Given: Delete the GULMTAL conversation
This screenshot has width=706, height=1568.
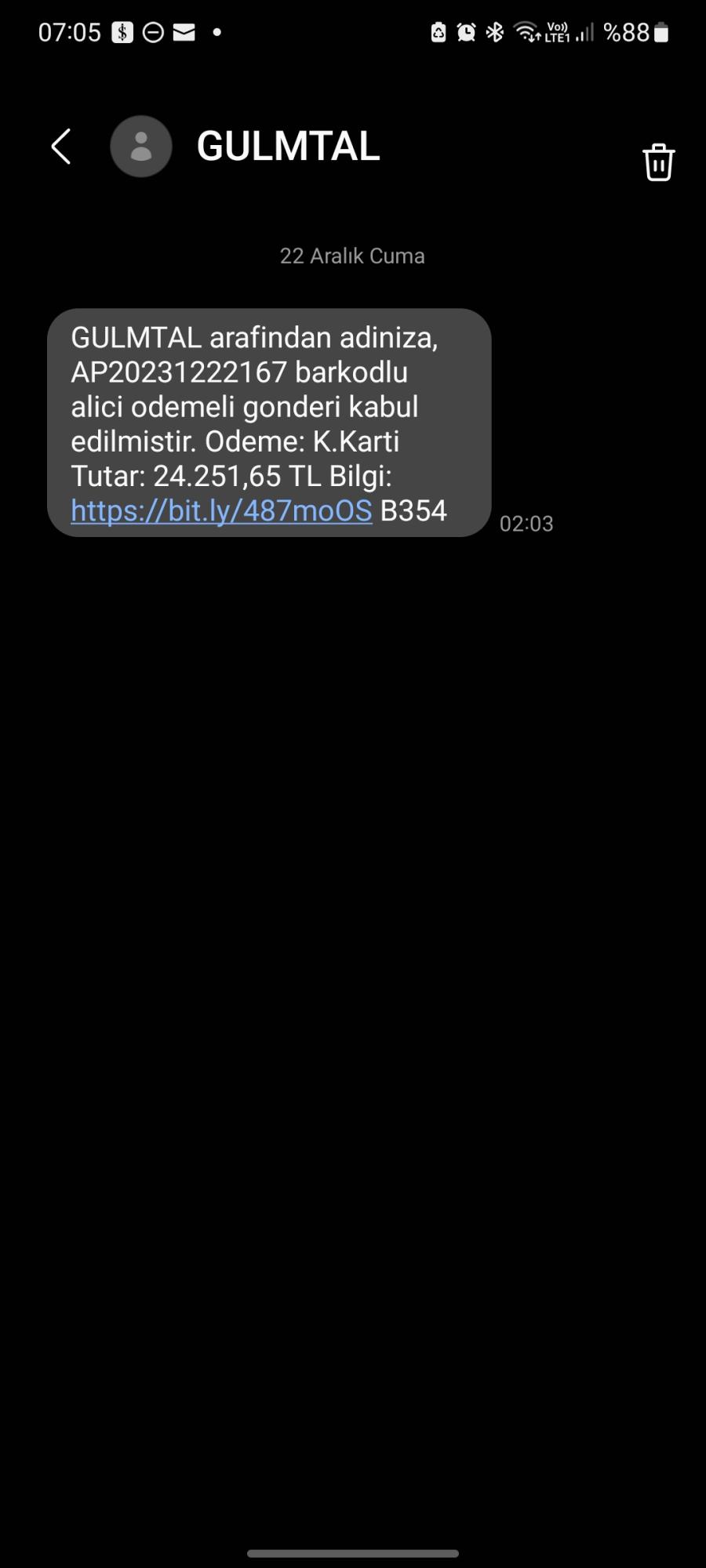Looking at the screenshot, I should tap(658, 162).
